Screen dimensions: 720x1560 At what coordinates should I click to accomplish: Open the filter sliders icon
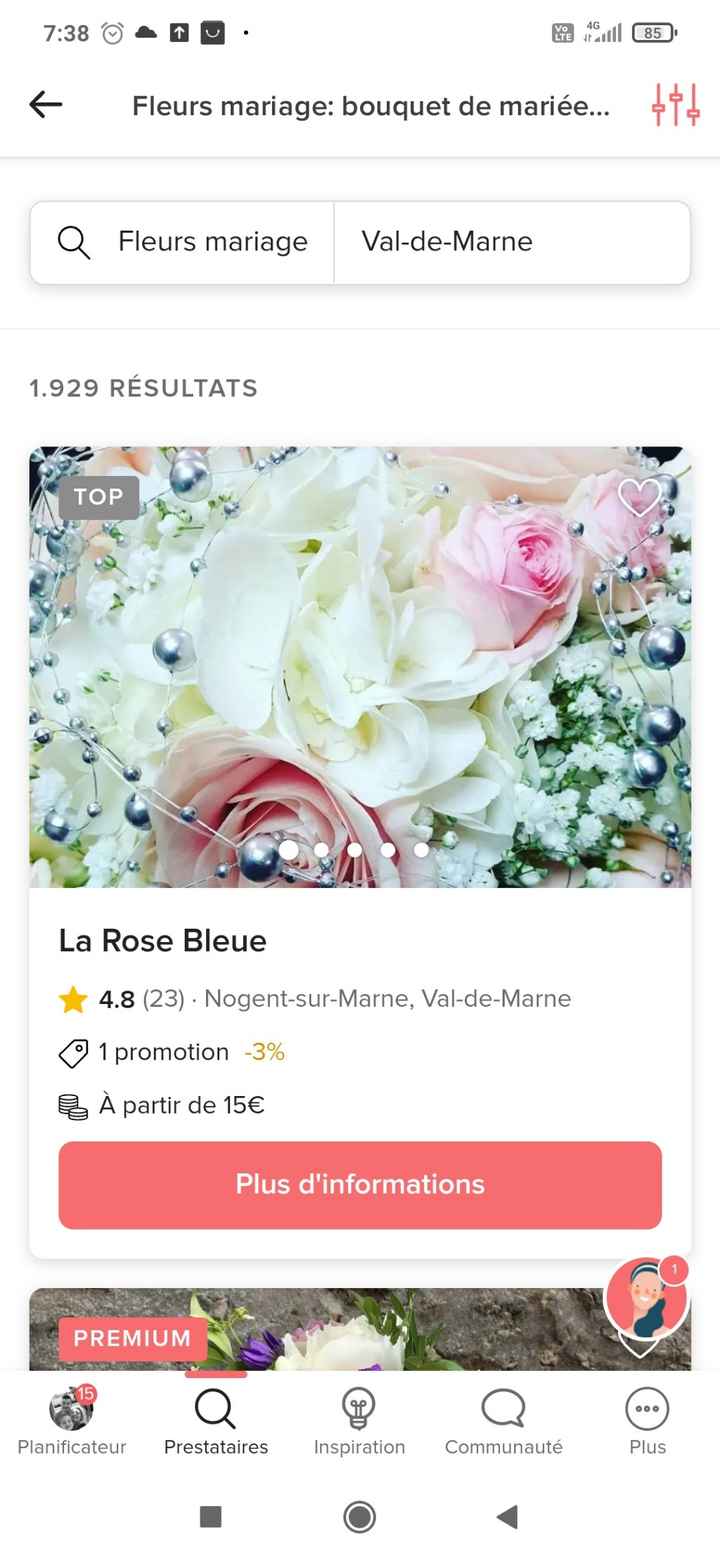[675, 104]
